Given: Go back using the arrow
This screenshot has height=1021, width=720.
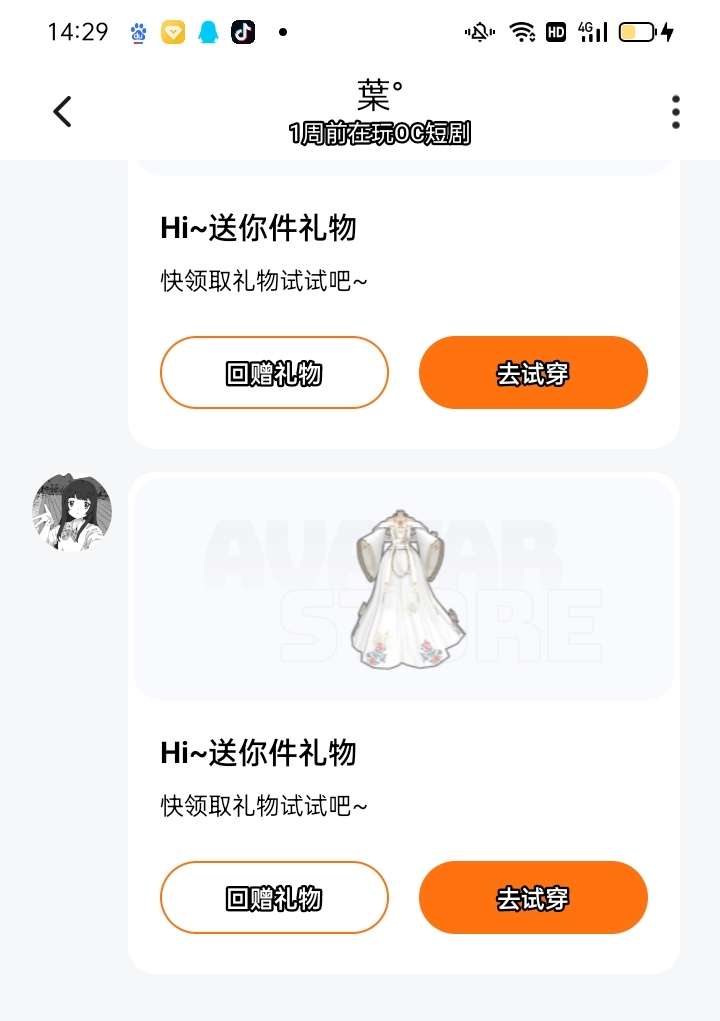Looking at the screenshot, I should pos(63,112).
